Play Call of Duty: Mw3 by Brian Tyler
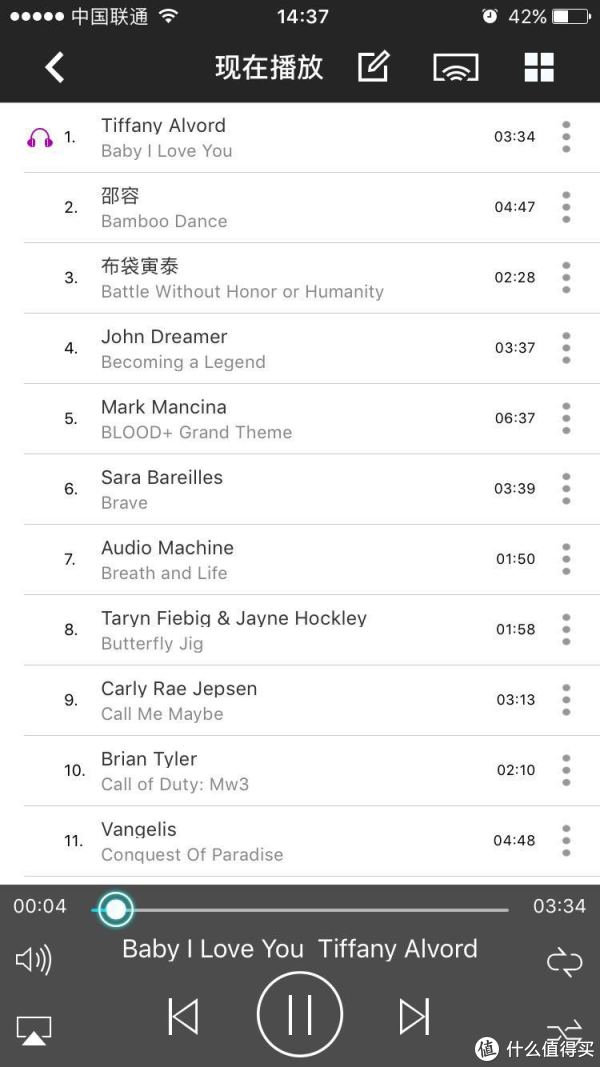Screen dimensions: 600x1067 pos(250,771)
